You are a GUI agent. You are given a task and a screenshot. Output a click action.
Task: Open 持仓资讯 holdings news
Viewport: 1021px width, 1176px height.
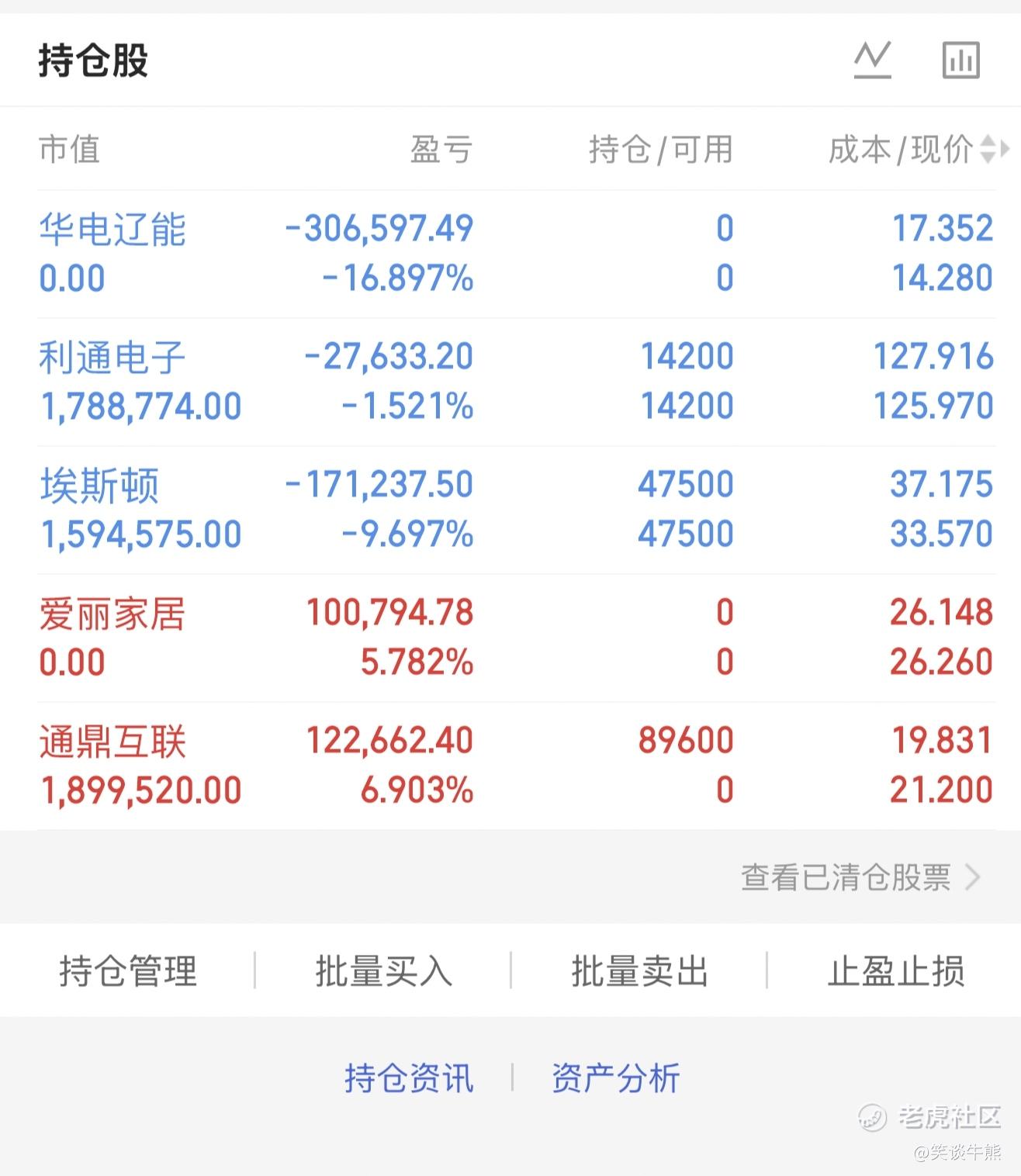point(409,1077)
